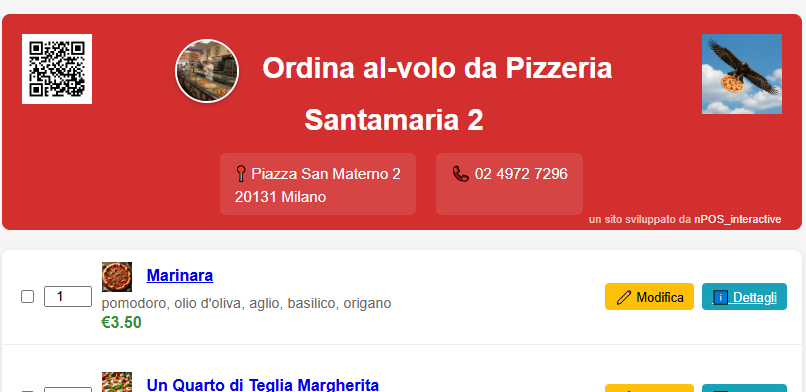Call the phone number 02 4972 7296

click(x=521, y=174)
